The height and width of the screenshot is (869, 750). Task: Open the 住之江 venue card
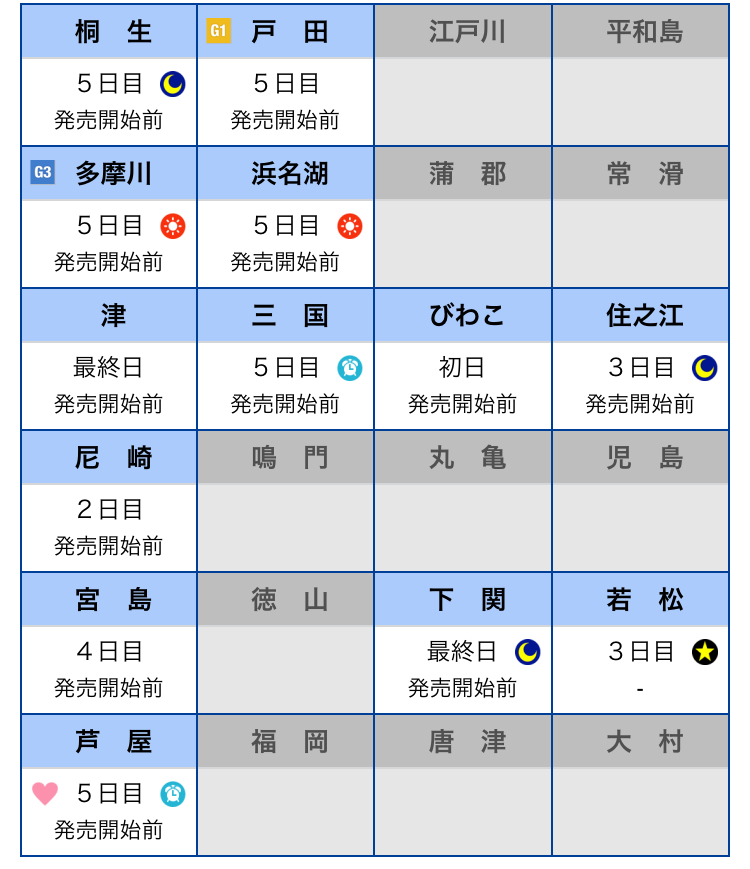(x=640, y=360)
